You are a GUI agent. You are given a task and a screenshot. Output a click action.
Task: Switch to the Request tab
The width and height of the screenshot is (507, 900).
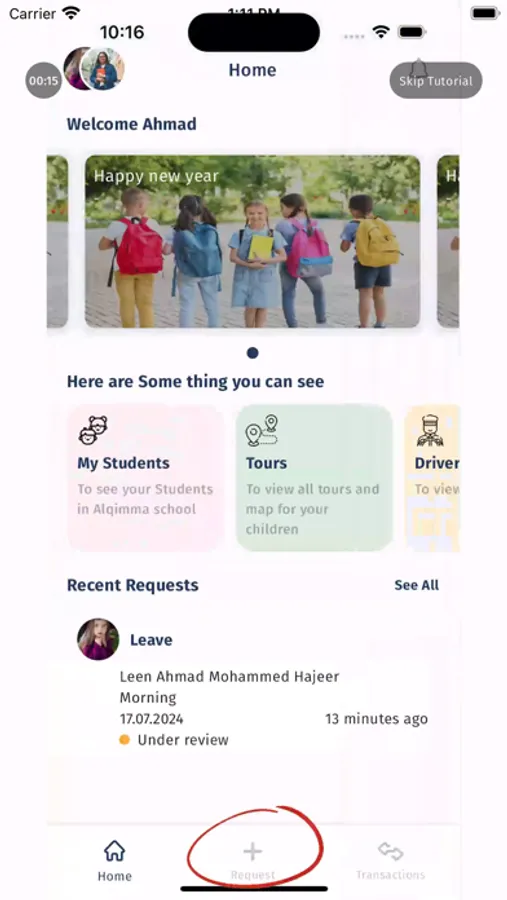click(253, 860)
